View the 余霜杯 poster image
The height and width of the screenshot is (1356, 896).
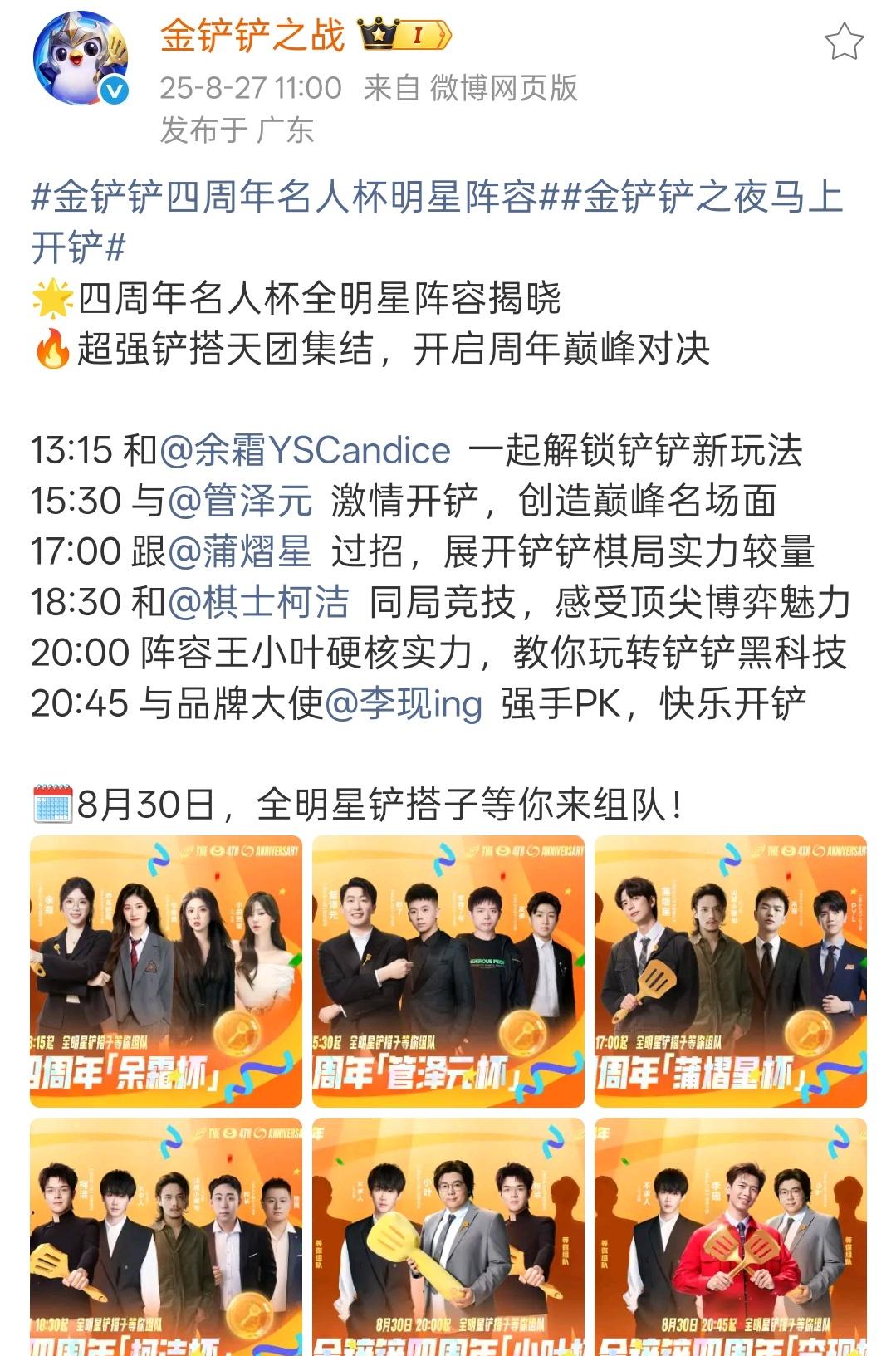[x=166, y=971]
